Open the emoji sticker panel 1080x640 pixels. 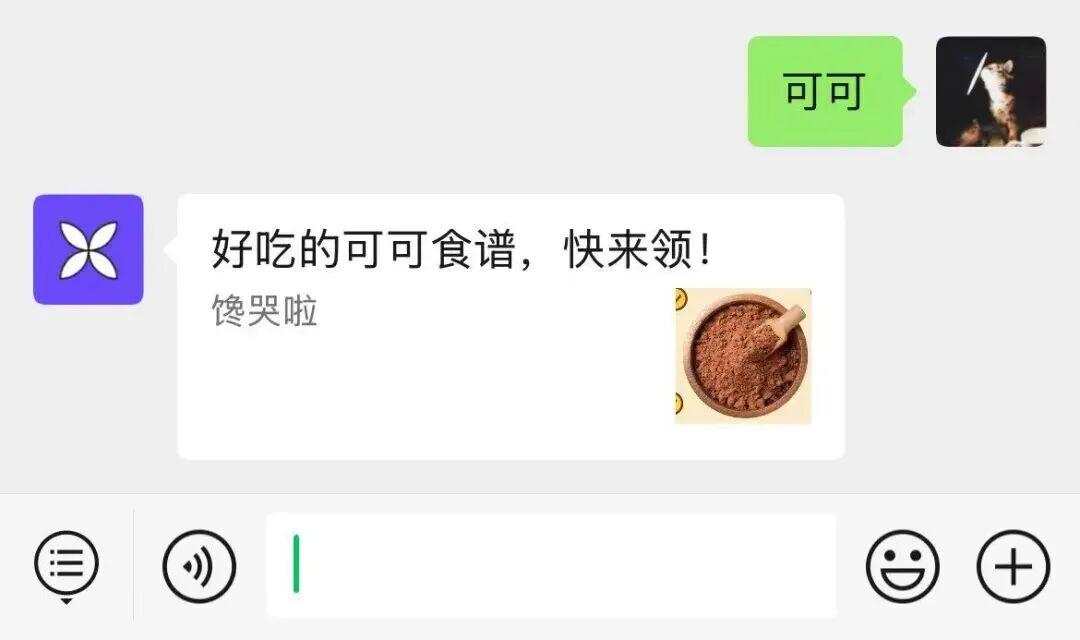(902, 566)
